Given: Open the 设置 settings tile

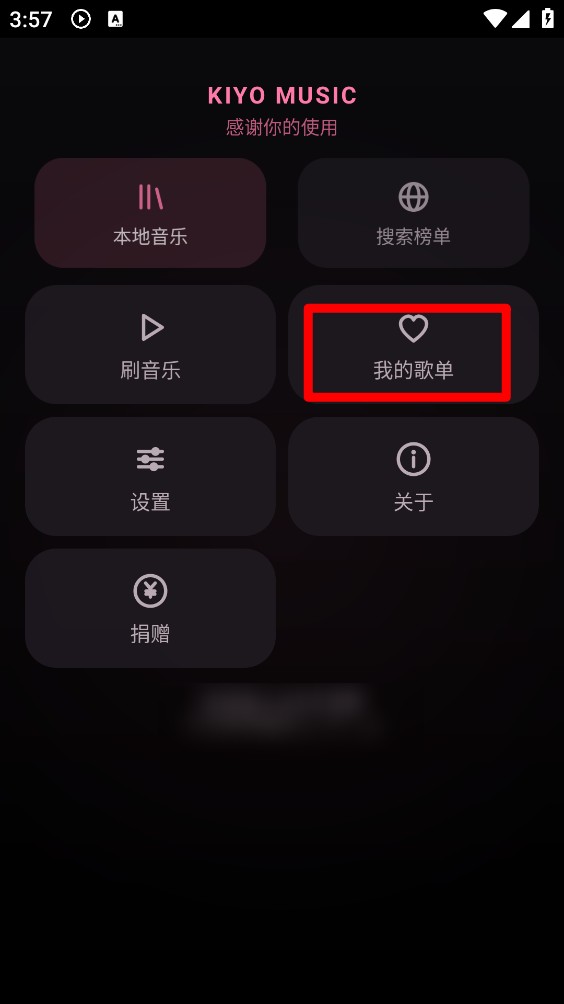Looking at the screenshot, I should [x=150, y=476].
